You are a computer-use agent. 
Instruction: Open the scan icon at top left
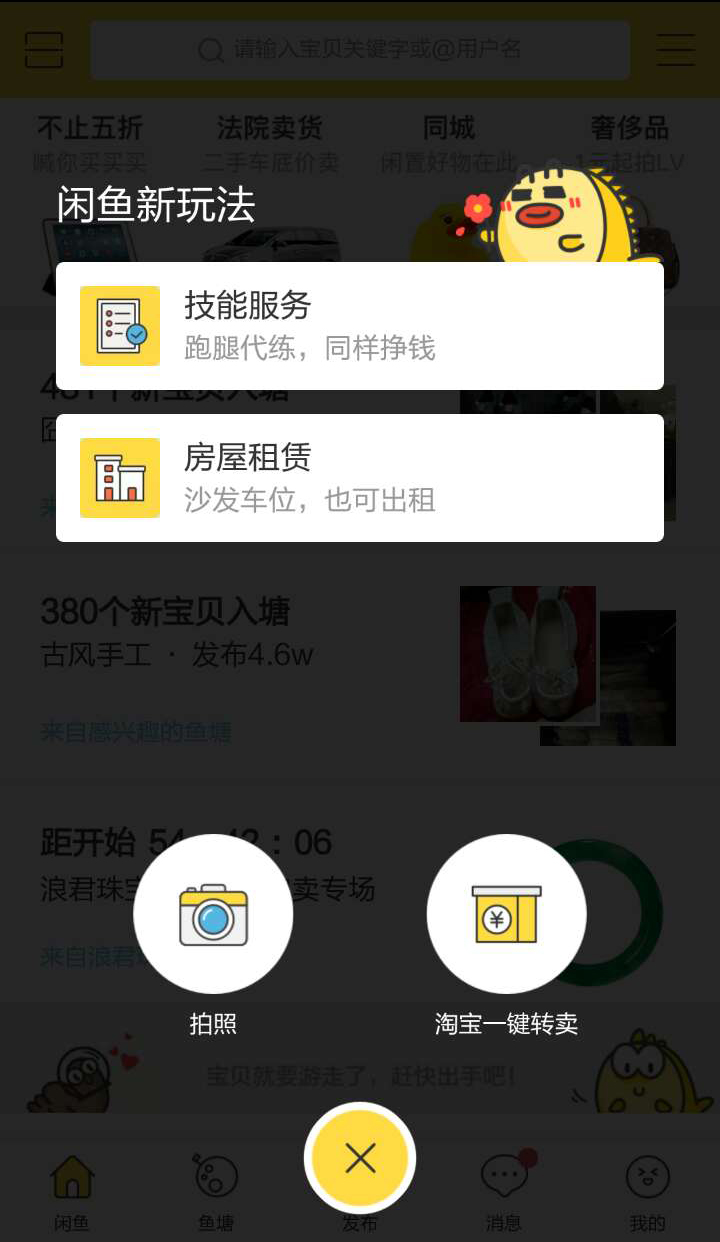pos(43,49)
